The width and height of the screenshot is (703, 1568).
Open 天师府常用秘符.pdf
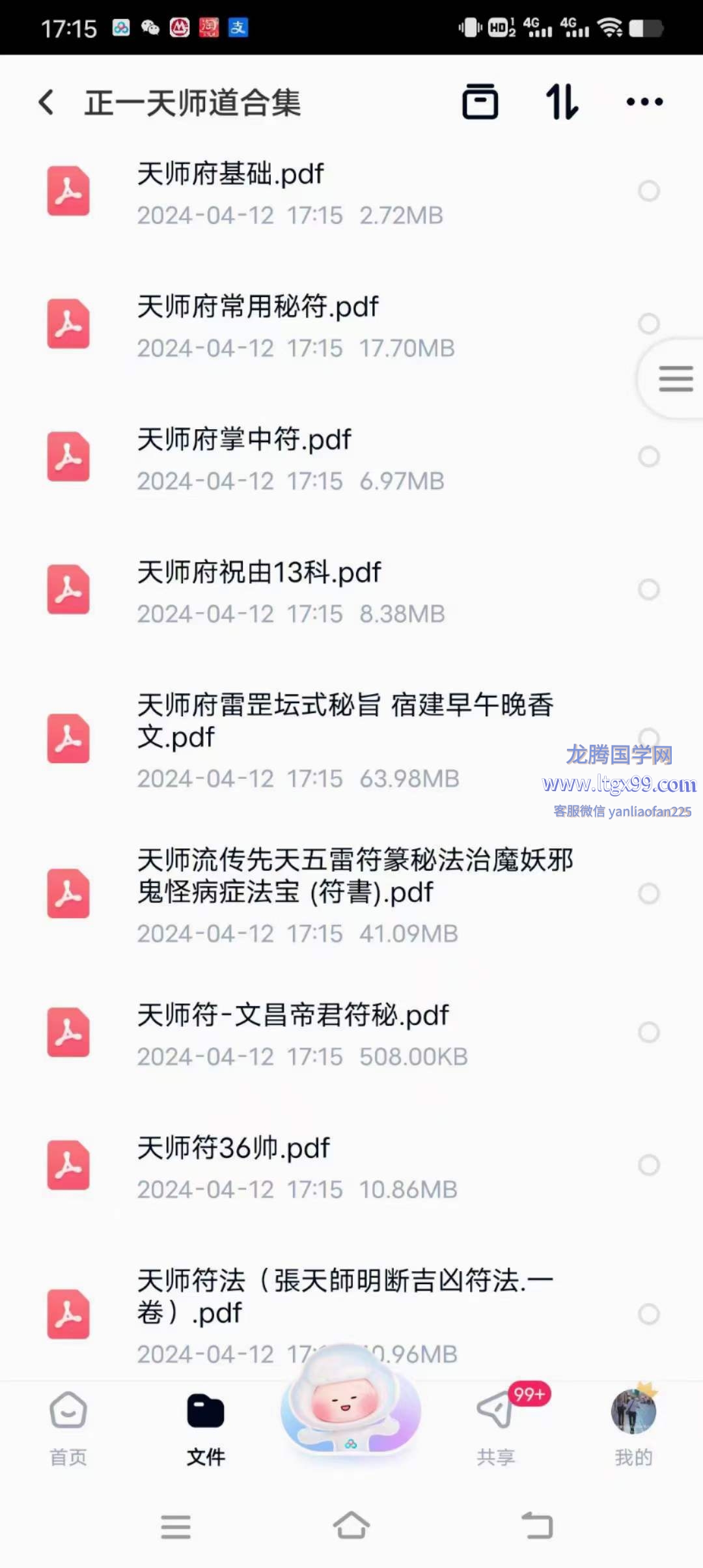(x=258, y=307)
